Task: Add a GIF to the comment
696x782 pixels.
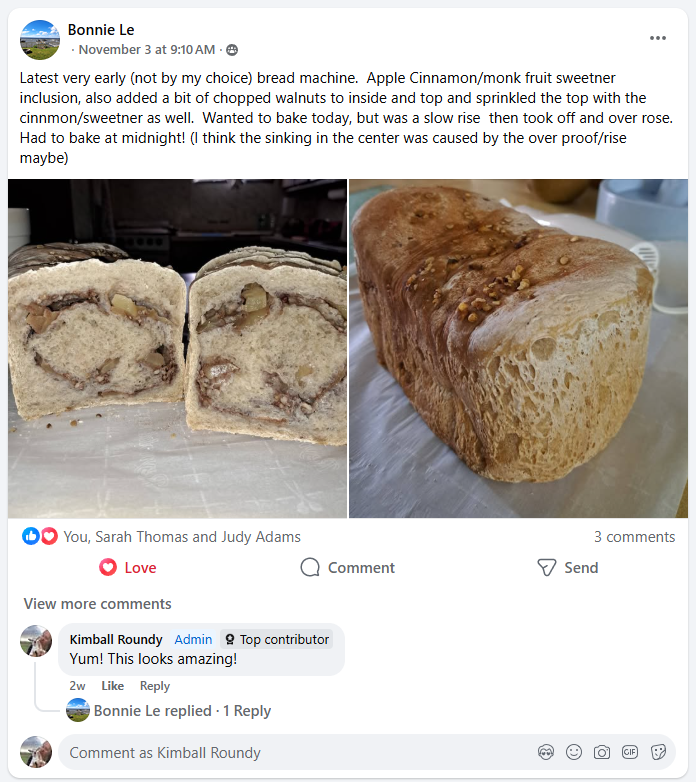Action: pos(630,752)
